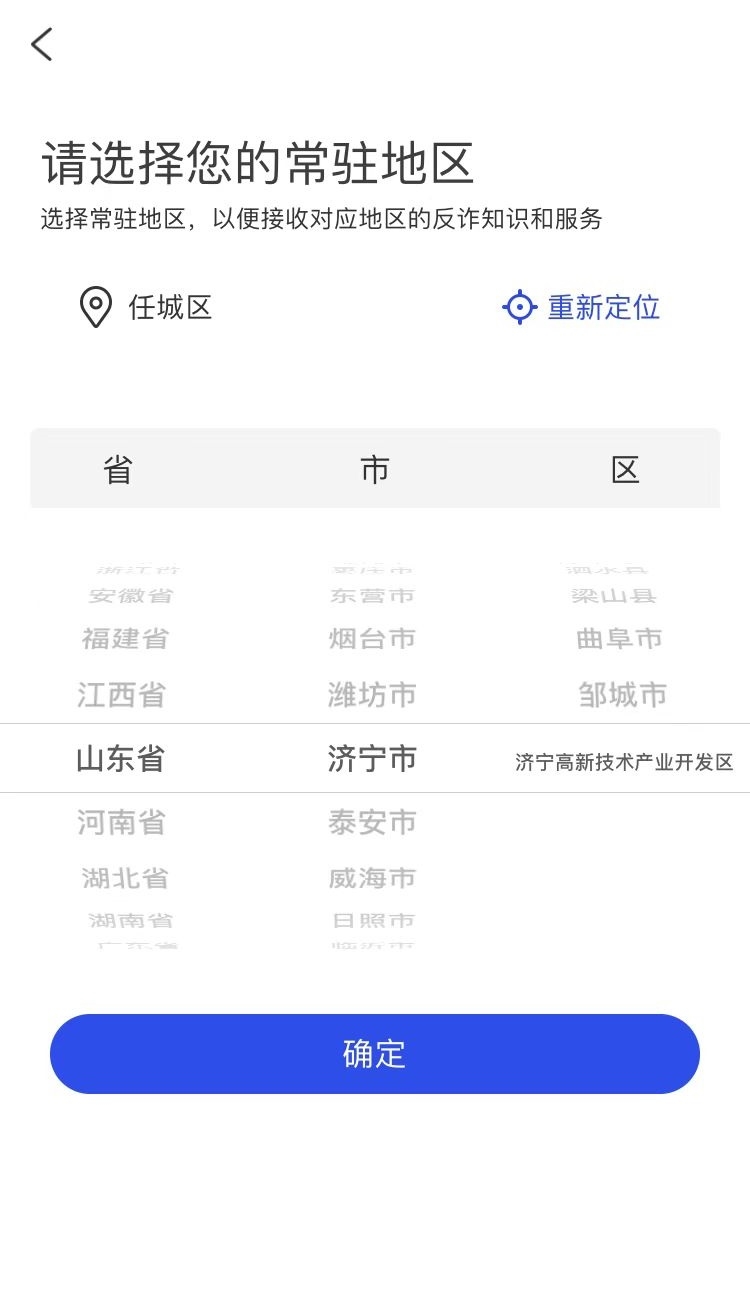Pick 福建省 in the province column

pyautogui.click(x=125, y=638)
